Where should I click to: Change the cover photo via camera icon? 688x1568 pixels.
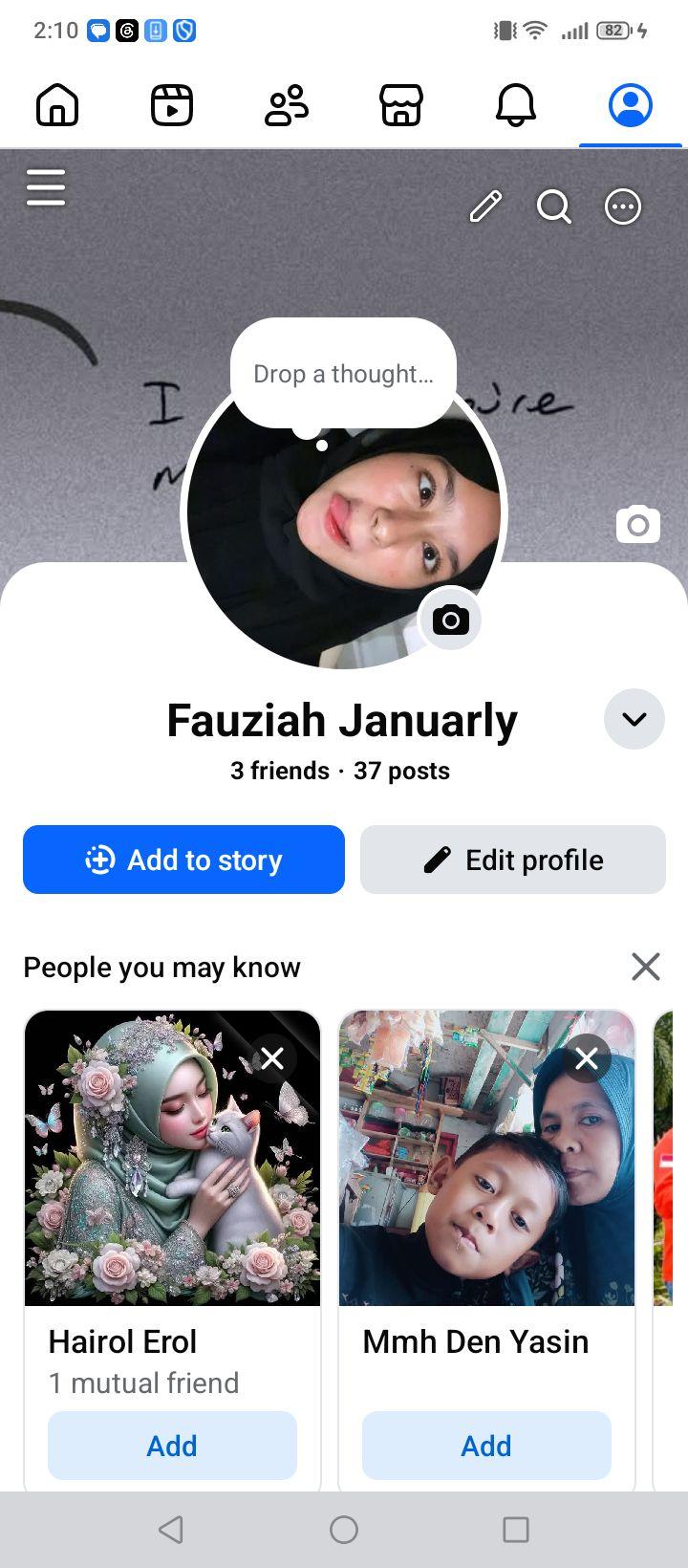tap(638, 524)
